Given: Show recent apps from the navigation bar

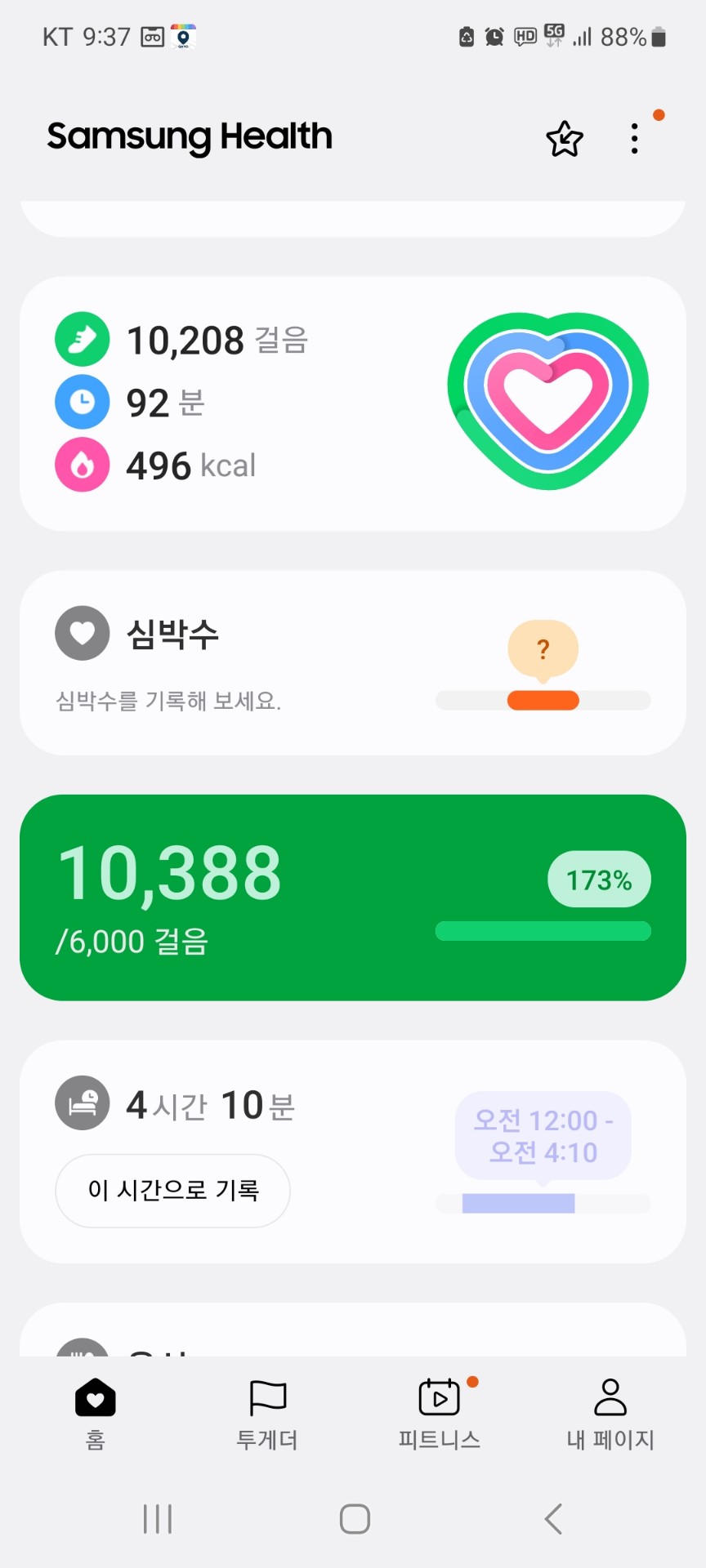Looking at the screenshot, I should click(157, 1519).
